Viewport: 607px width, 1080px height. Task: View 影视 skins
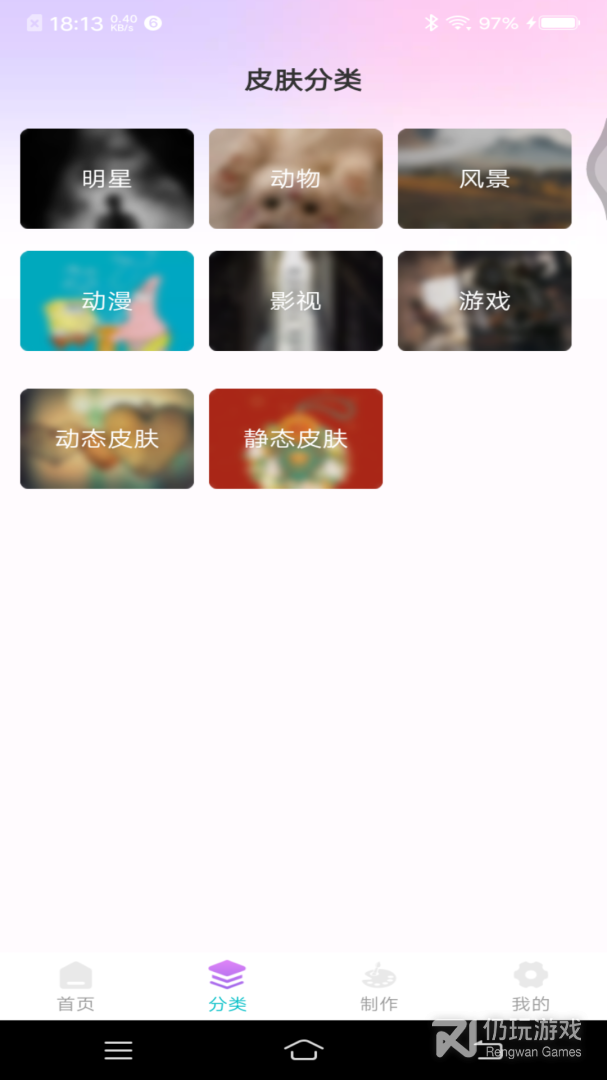pos(295,301)
